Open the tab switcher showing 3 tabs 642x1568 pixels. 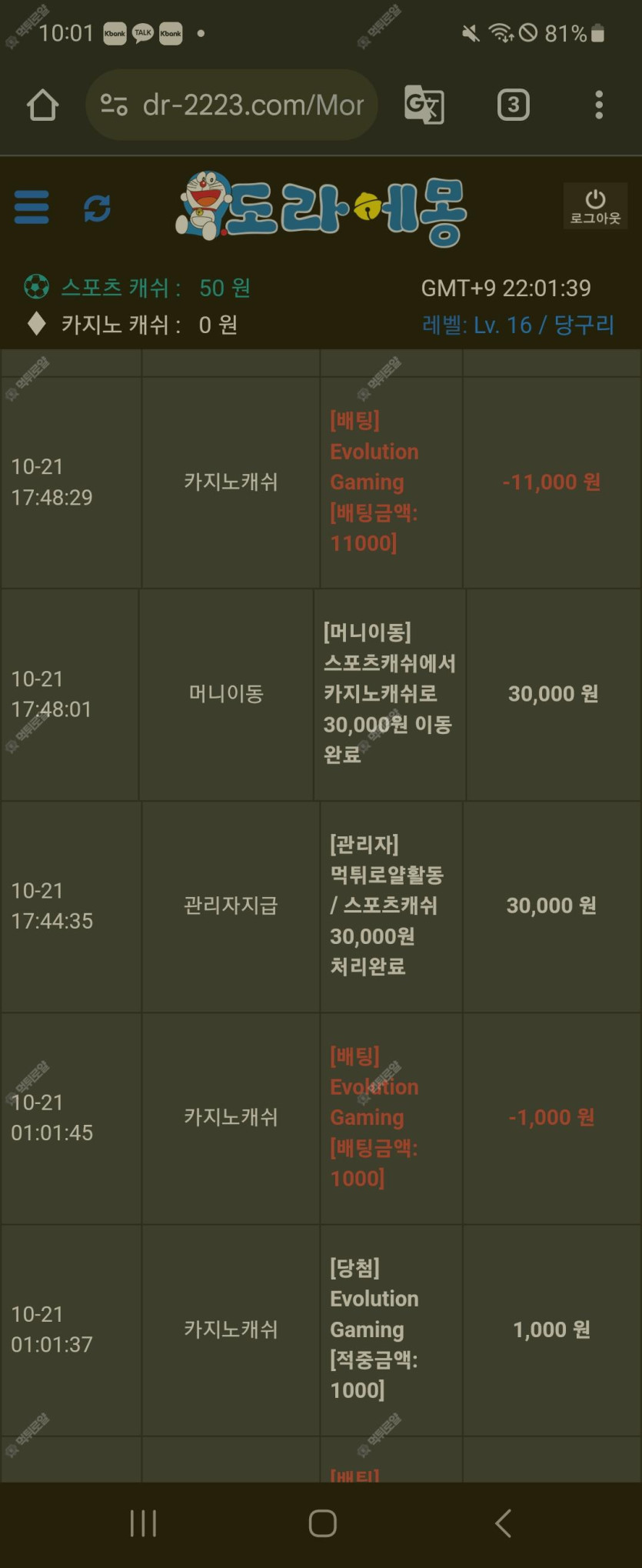[x=513, y=105]
